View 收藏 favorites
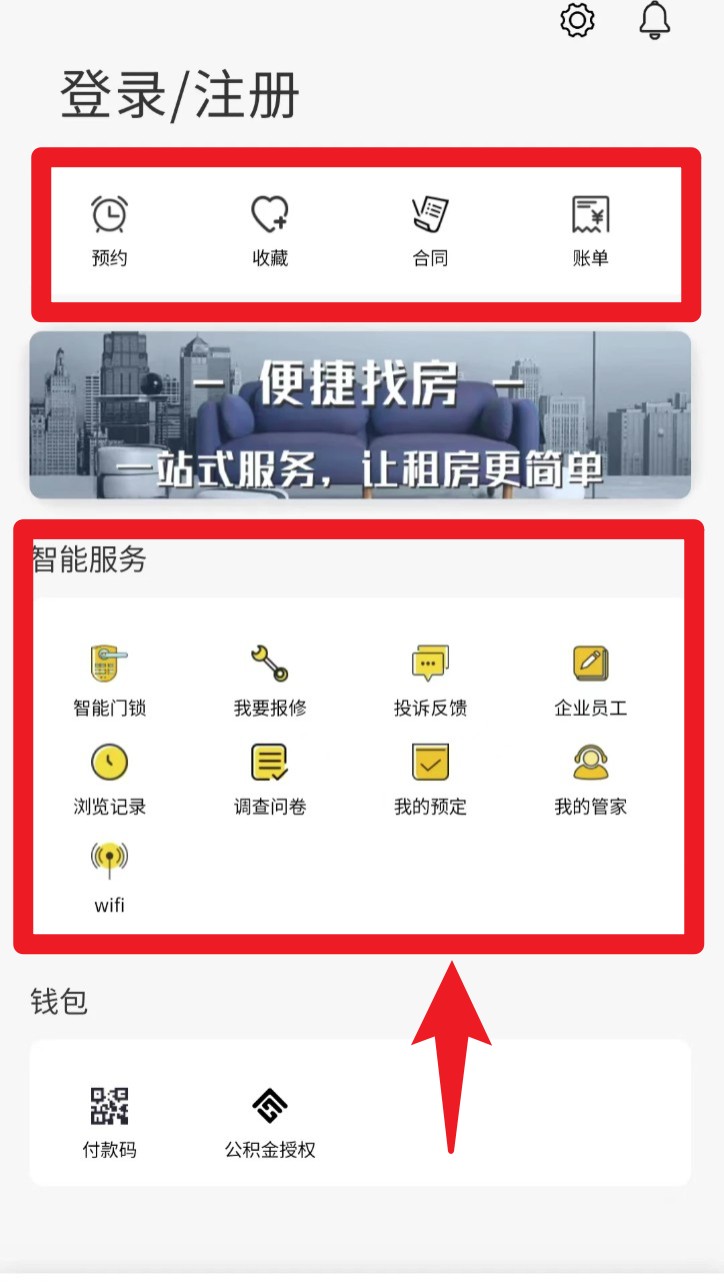The height and width of the screenshot is (1287, 724). click(270, 231)
